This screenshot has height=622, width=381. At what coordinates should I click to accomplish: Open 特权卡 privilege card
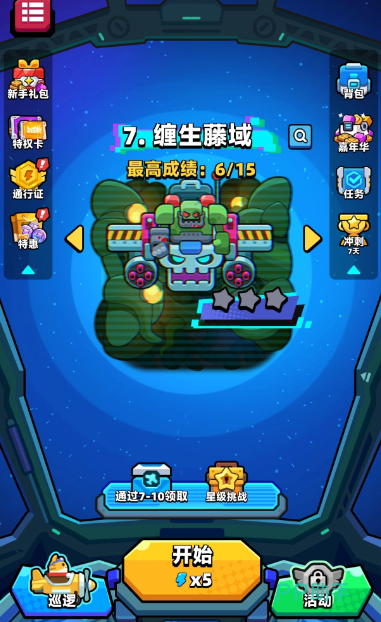28,132
